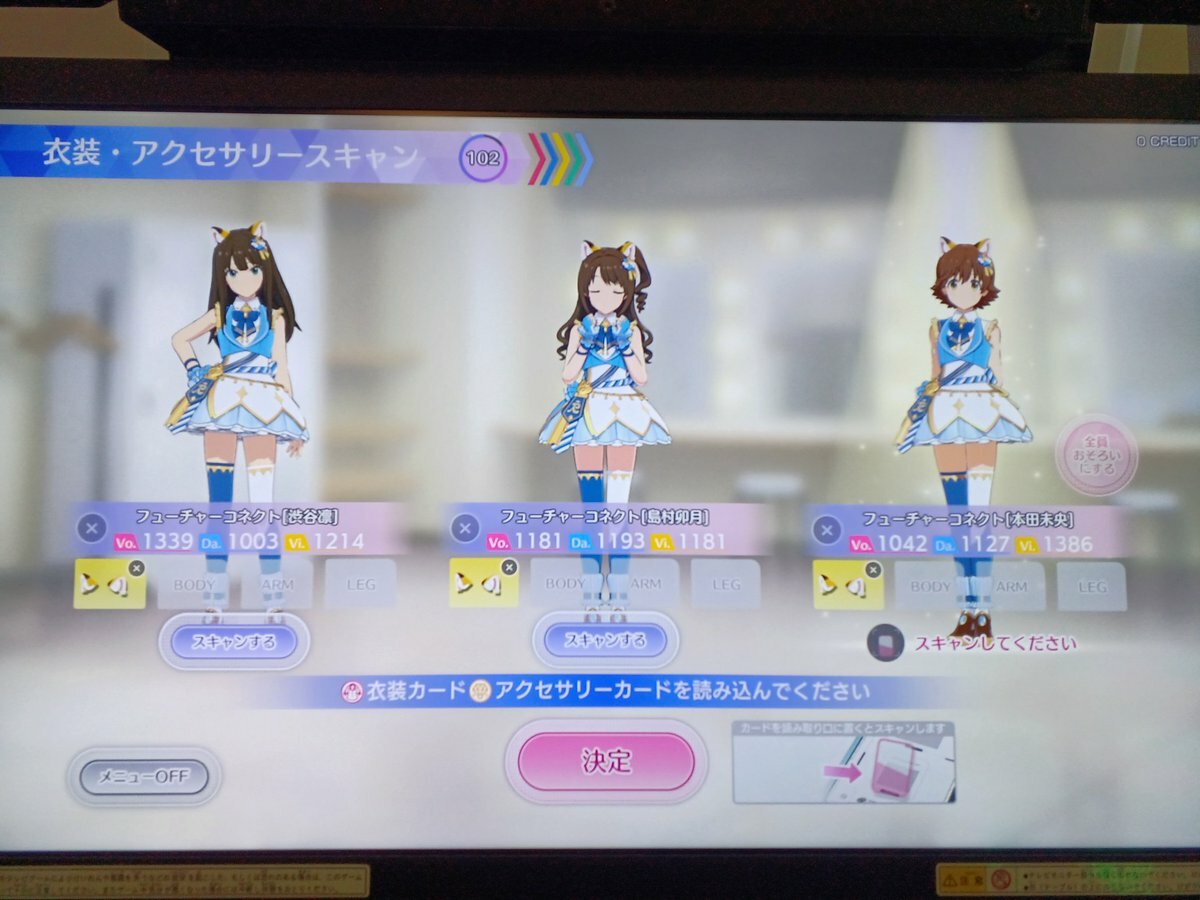Select 本田未央's LEG accessory slot
Image resolution: width=1200 pixels, height=900 pixels.
(1091, 586)
